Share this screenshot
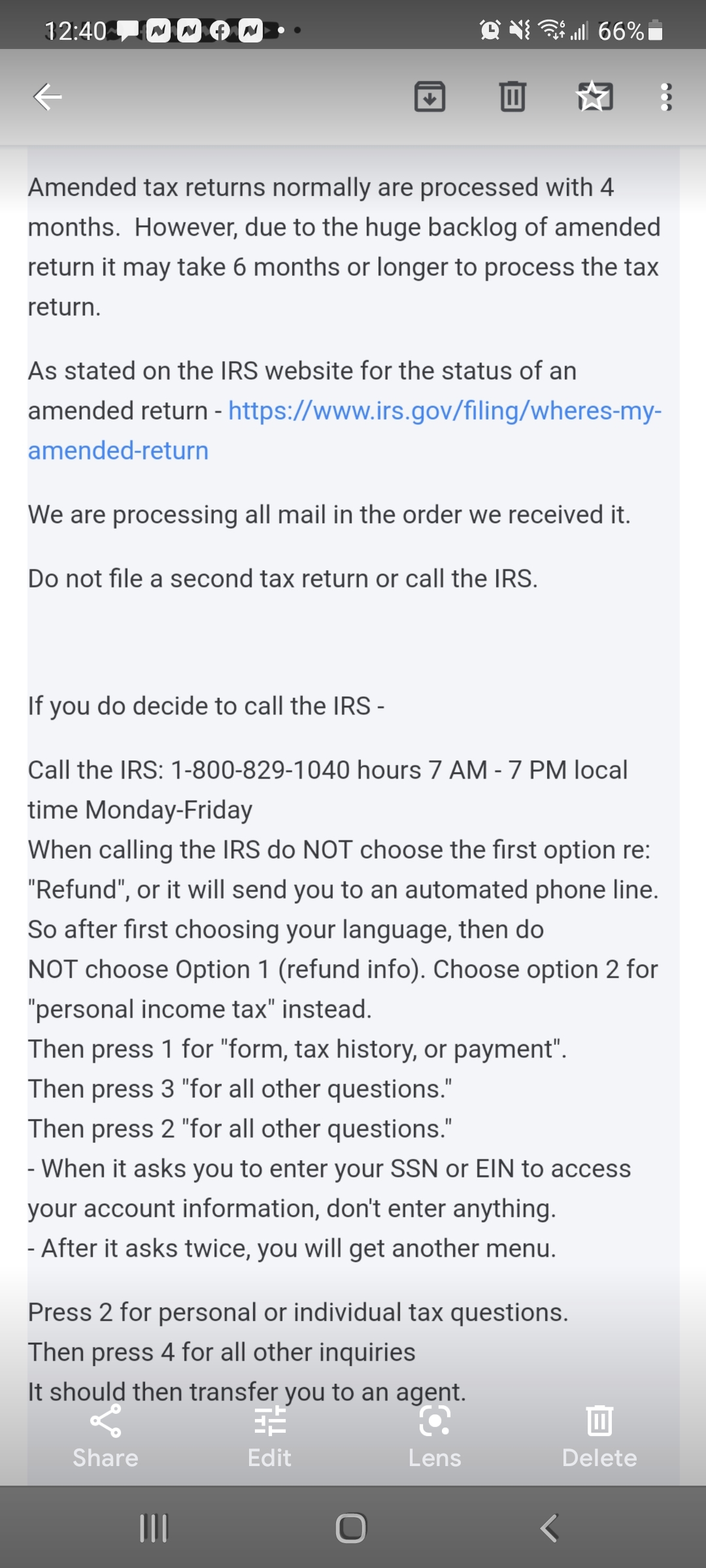 pos(105,1436)
